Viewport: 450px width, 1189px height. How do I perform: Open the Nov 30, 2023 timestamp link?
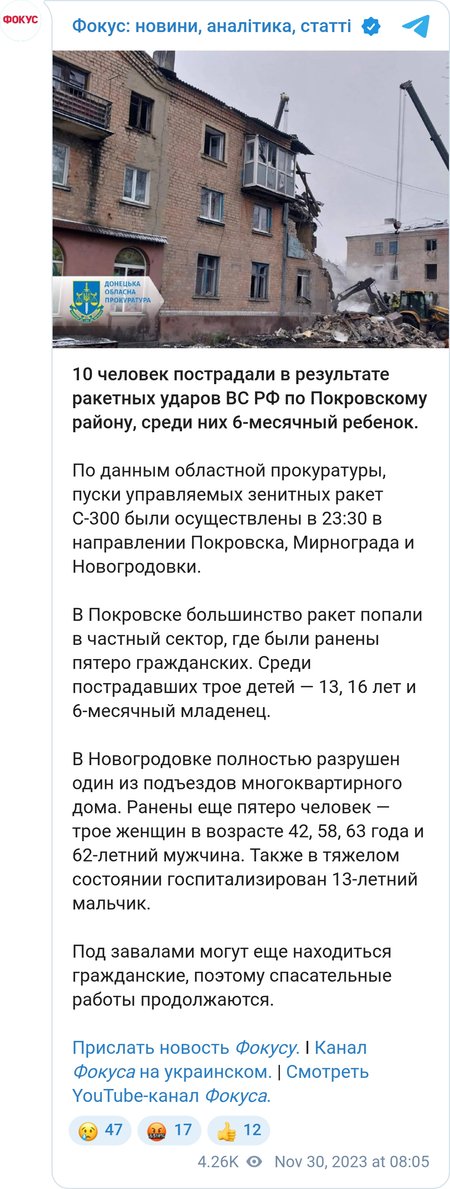point(351,1162)
